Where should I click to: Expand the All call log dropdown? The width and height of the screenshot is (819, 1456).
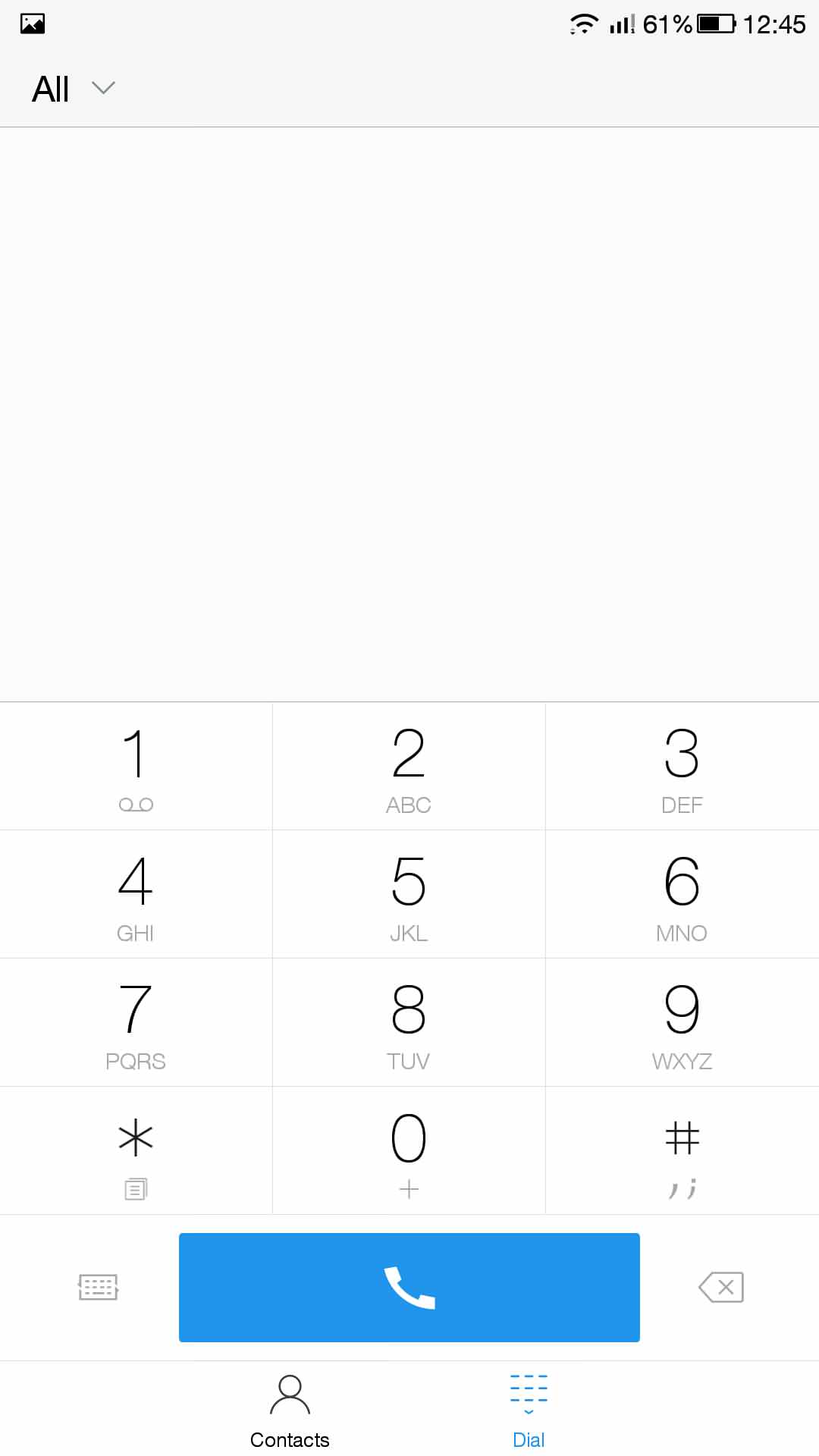coord(74,89)
